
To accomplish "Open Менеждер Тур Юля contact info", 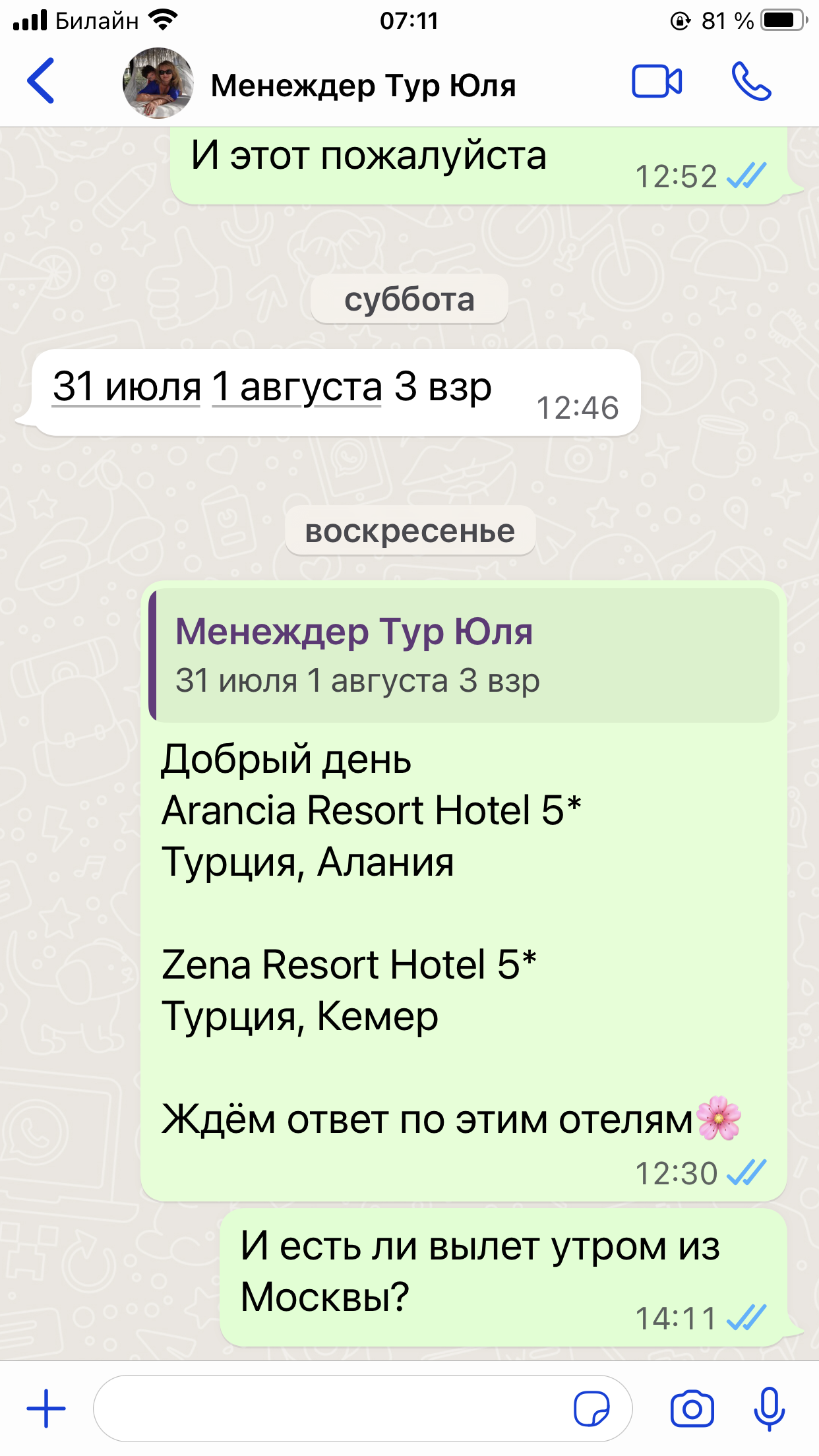I will (x=363, y=85).
